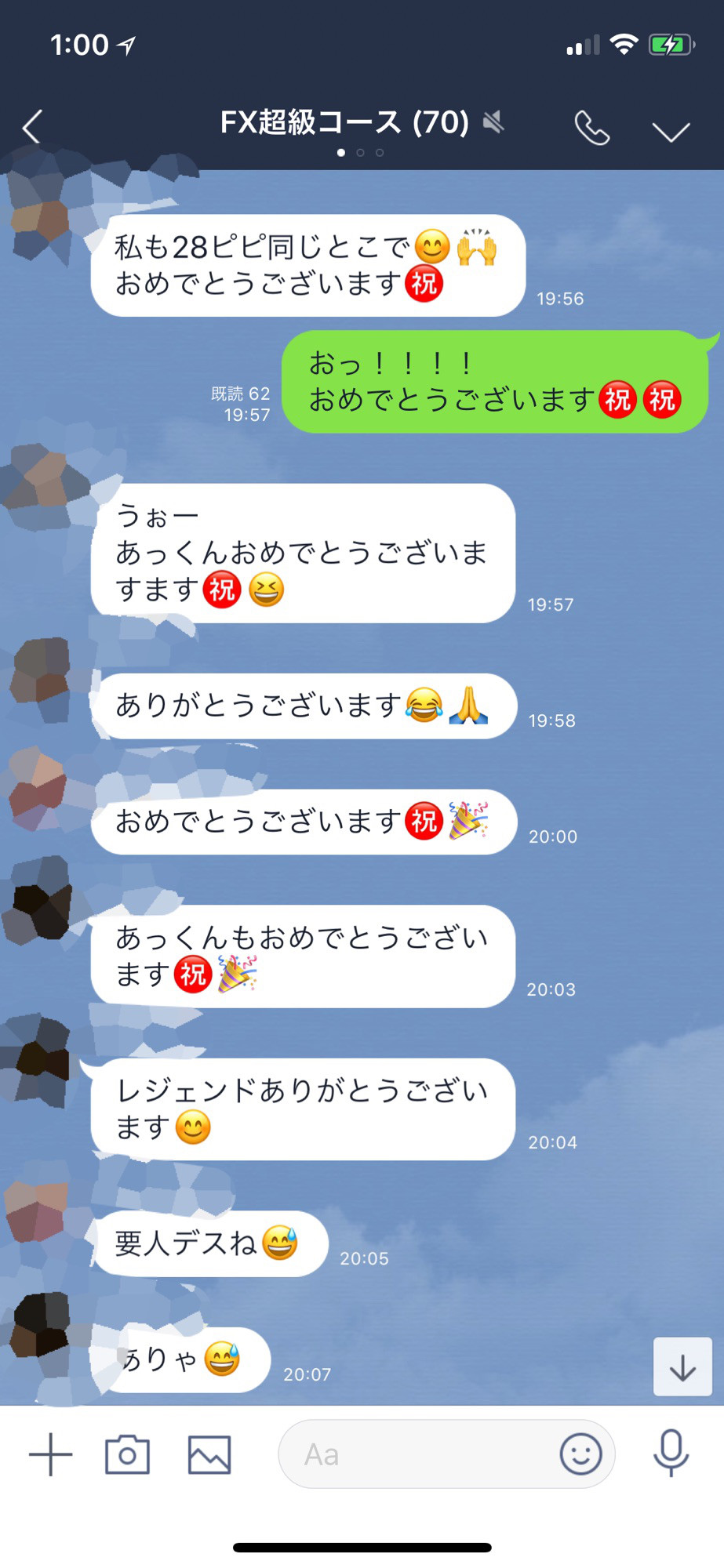This screenshot has width=724, height=1568.
Task: Open the plus attachment menu
Action: [51, 1454]
